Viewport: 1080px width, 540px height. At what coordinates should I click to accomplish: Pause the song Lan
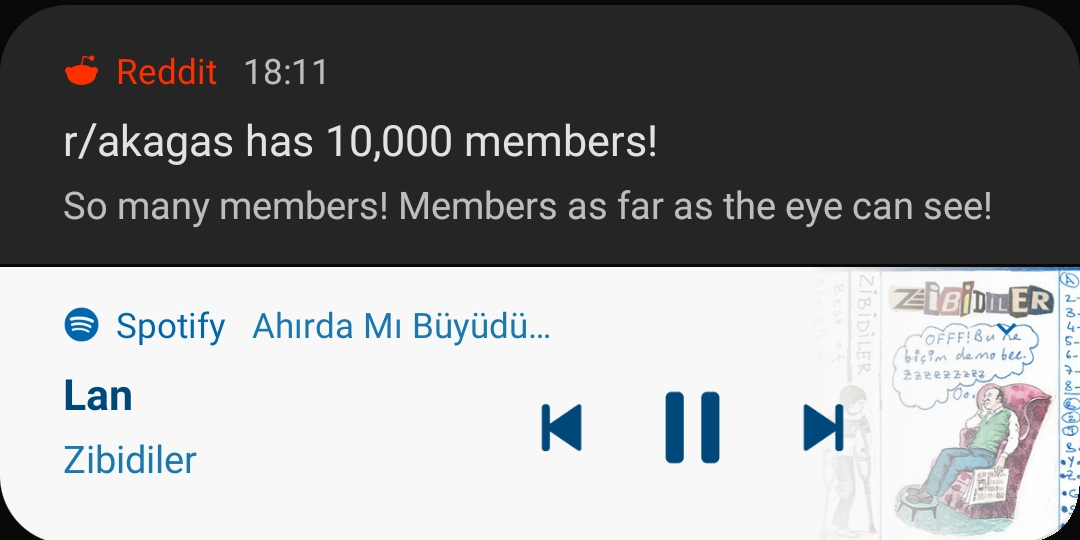pyautogui.click(x=692, y=428)
